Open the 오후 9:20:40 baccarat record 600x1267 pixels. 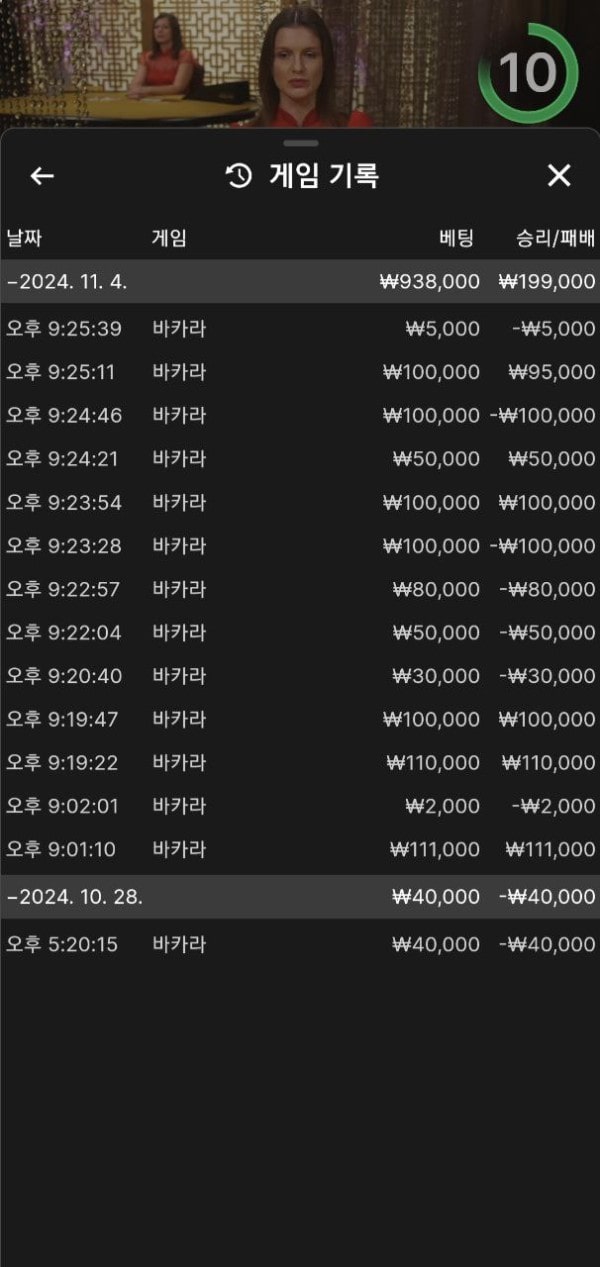tap(300, 676)
